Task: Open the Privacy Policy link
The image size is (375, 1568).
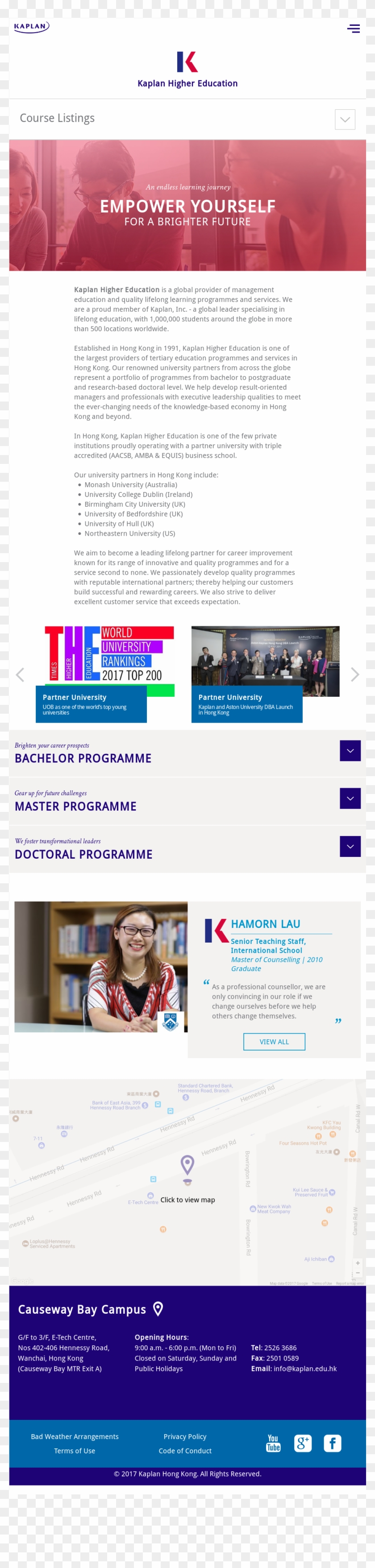Action: [185, 1436]
